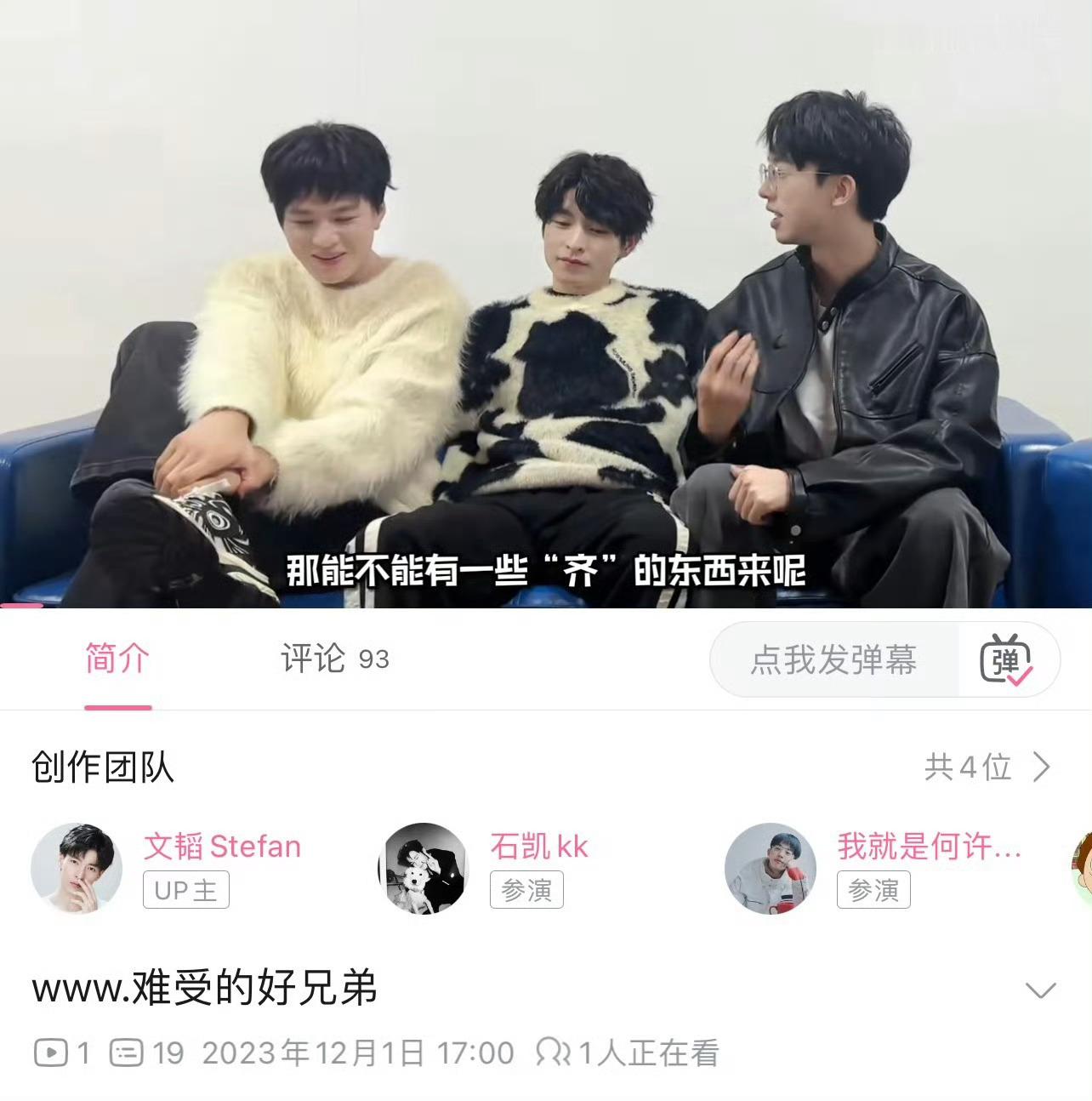Viewport: 1092px width, 1101px height.
Task: Click the play count icon showing 1
Action: click(x=51, y=1052)
